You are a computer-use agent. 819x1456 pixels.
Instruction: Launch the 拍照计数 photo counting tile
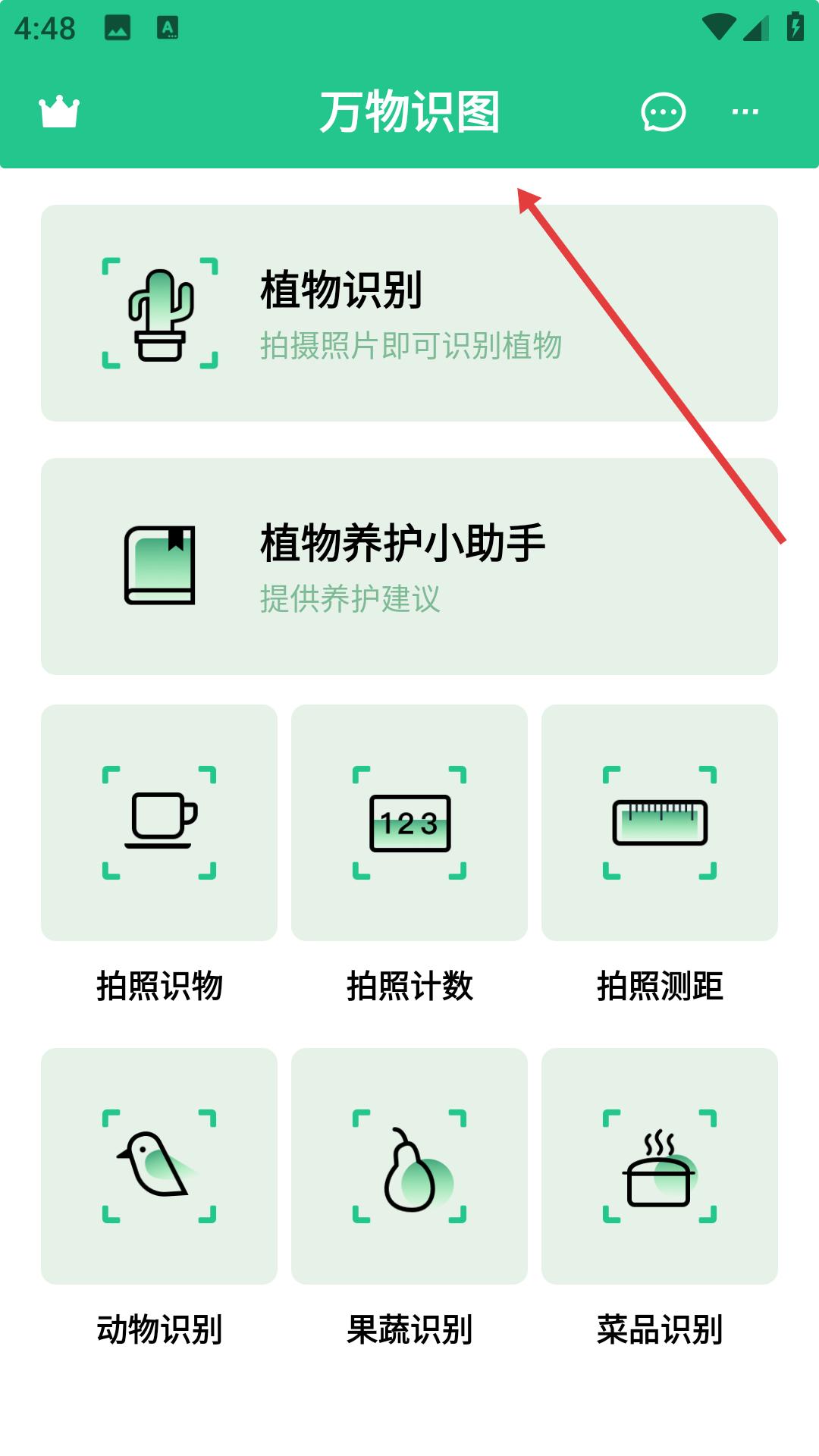pyautogui.click(x=409, y=823)
